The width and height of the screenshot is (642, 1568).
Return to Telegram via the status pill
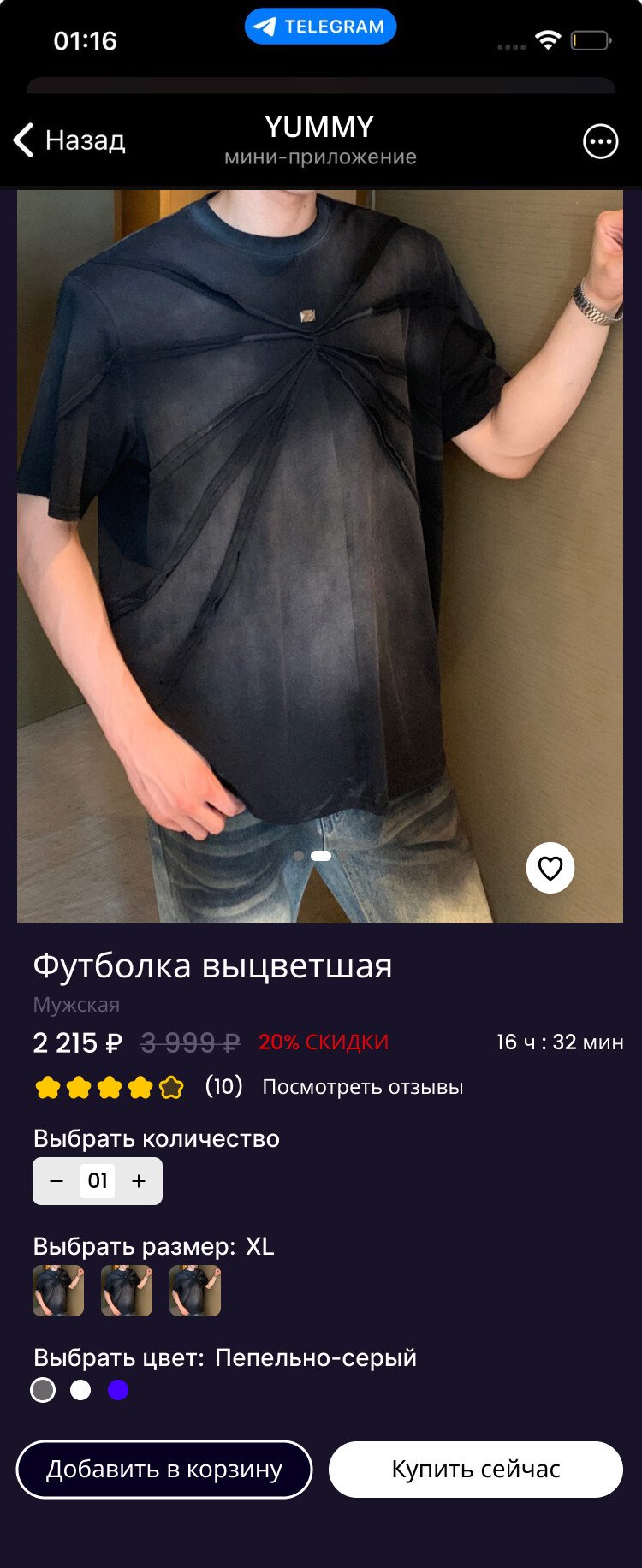click(320, 27)
